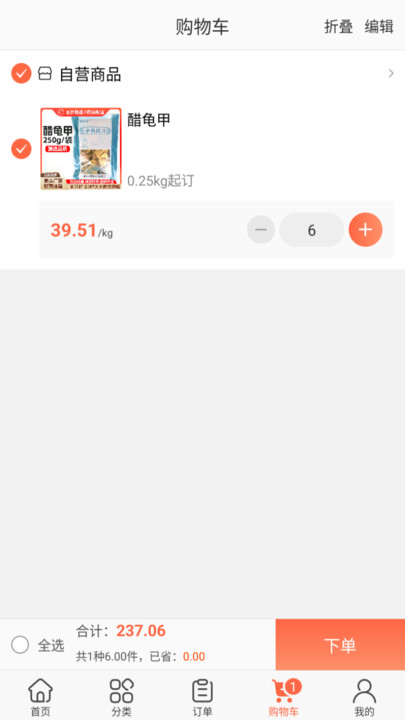Viewport: 405px width, 720px height.
Task: Decrease 醋龟甲 quantity with minus button
Action: click(261, 230)
